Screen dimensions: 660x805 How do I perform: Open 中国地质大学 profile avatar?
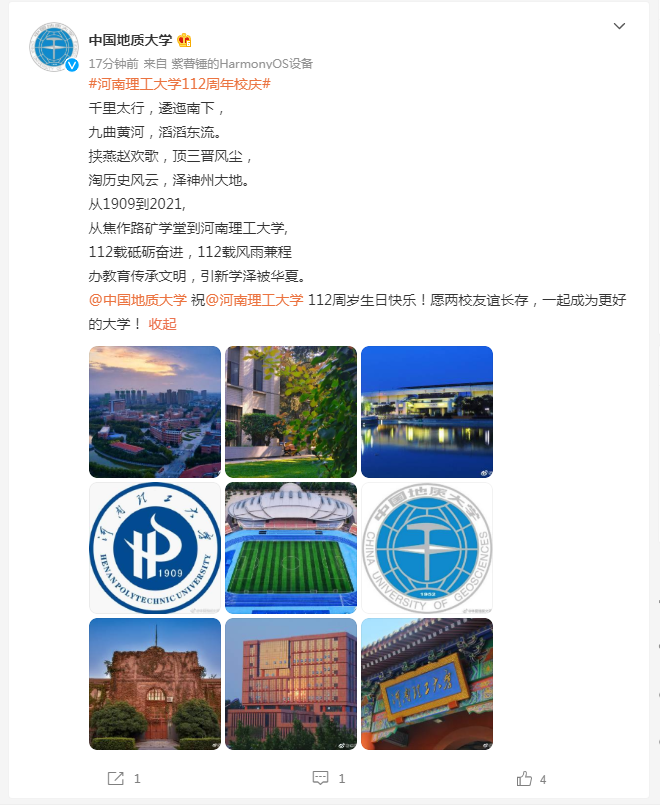pos(54,47)
